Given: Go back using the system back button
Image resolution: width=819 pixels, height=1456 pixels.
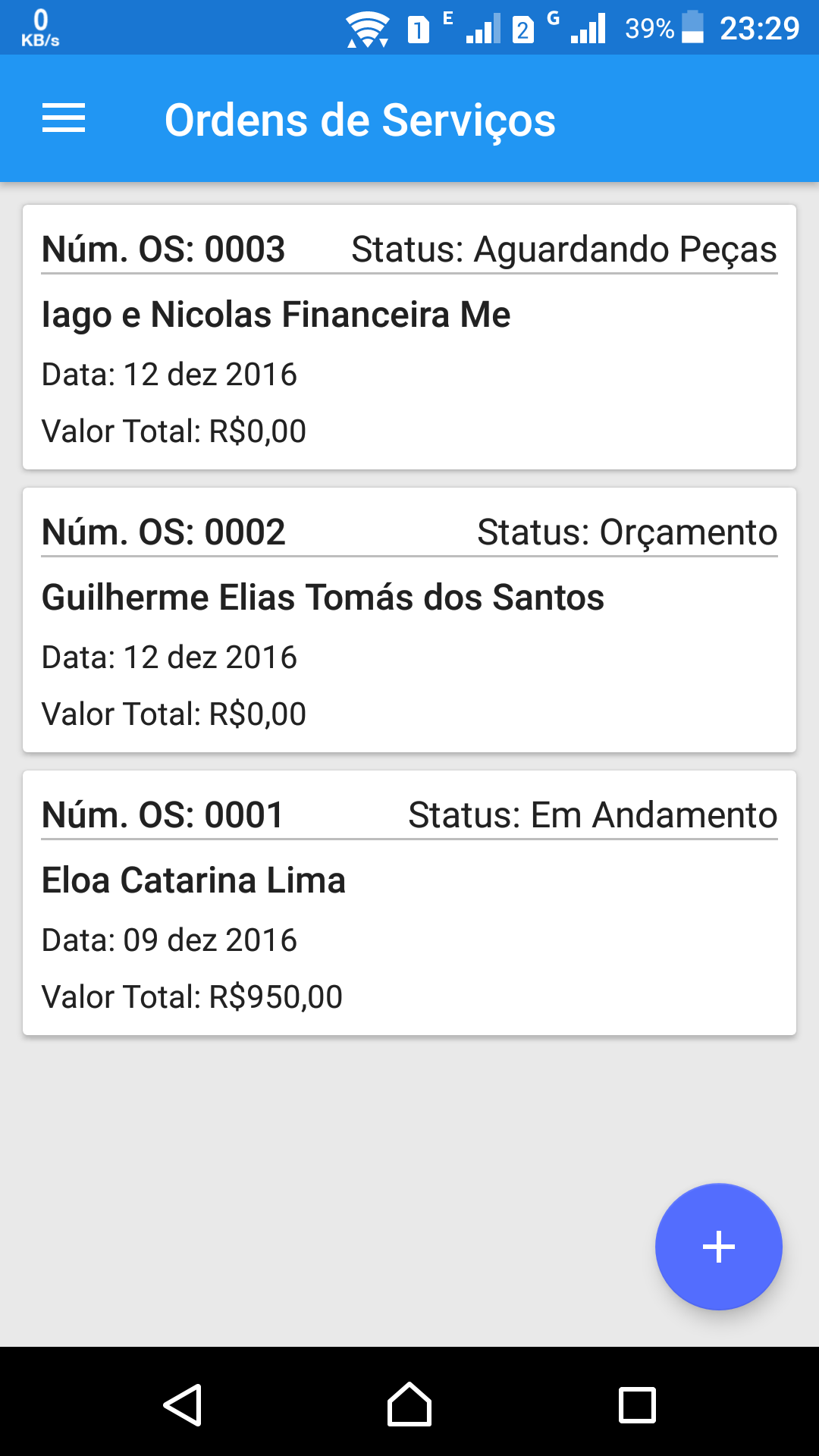Looking at the screenshot, I should pos(183,1405).
